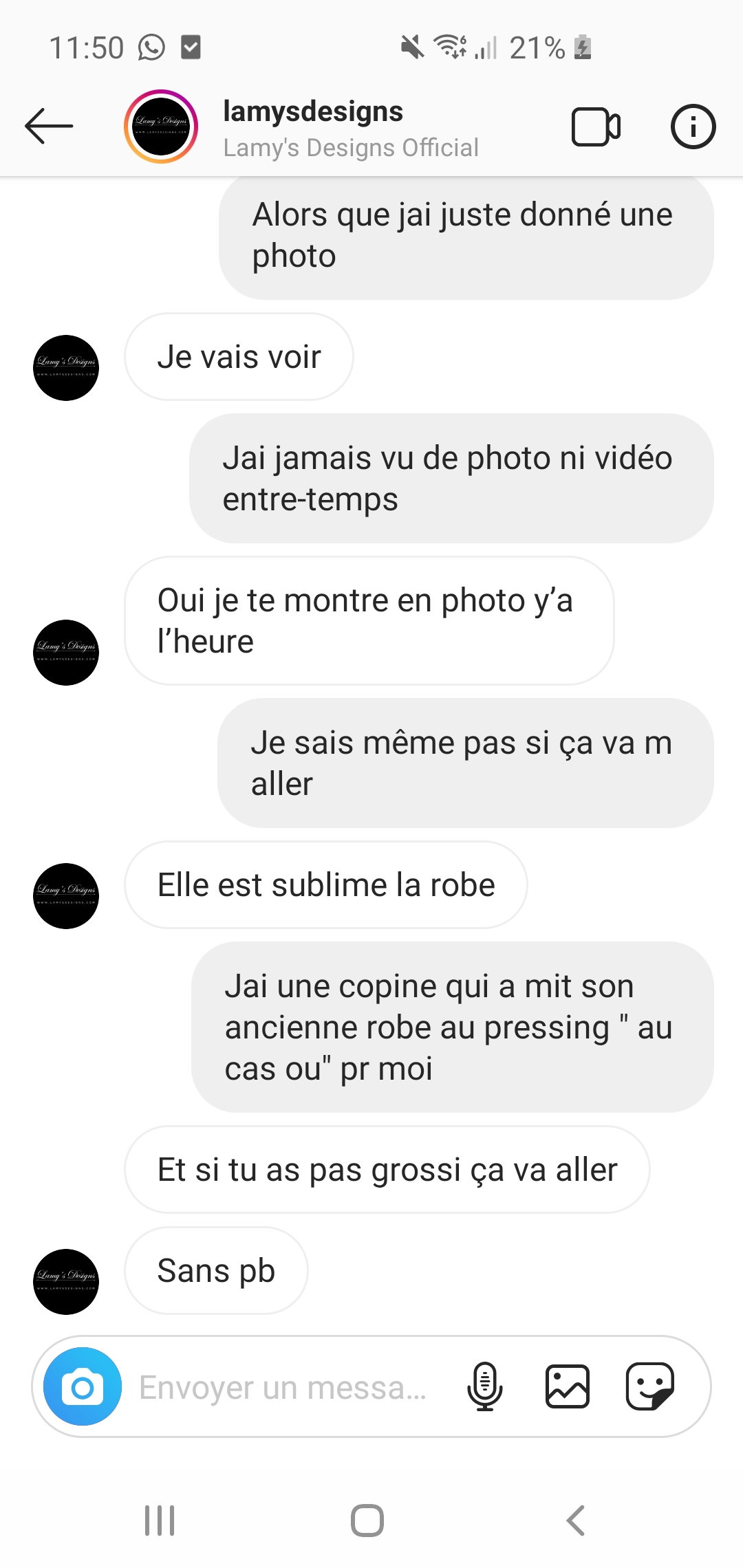Open the gallery picker icon
The width and height of the screenshot is (743, 1568).
[x=568, y=1386]
